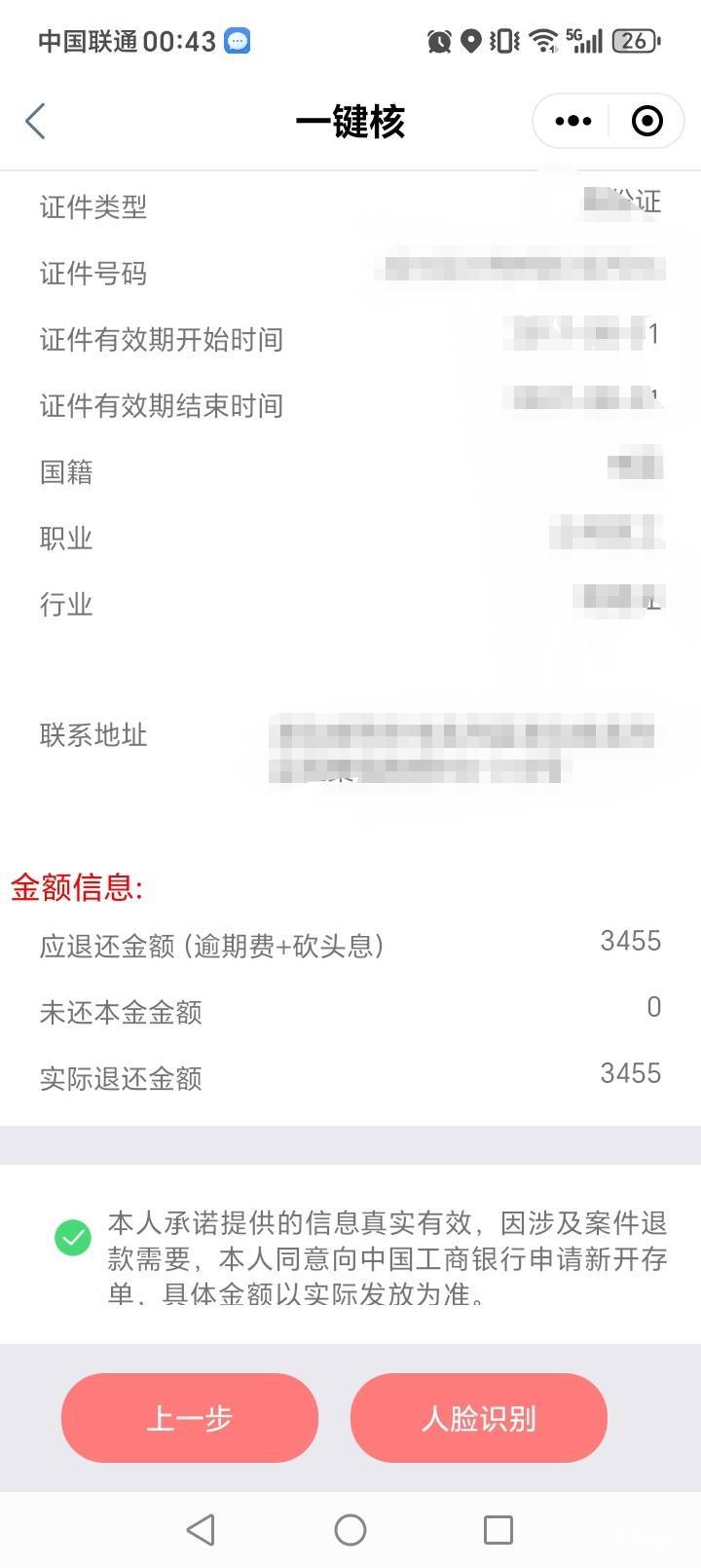
Task: Open the mini program's three-dot menu
Action: [572, 121]
